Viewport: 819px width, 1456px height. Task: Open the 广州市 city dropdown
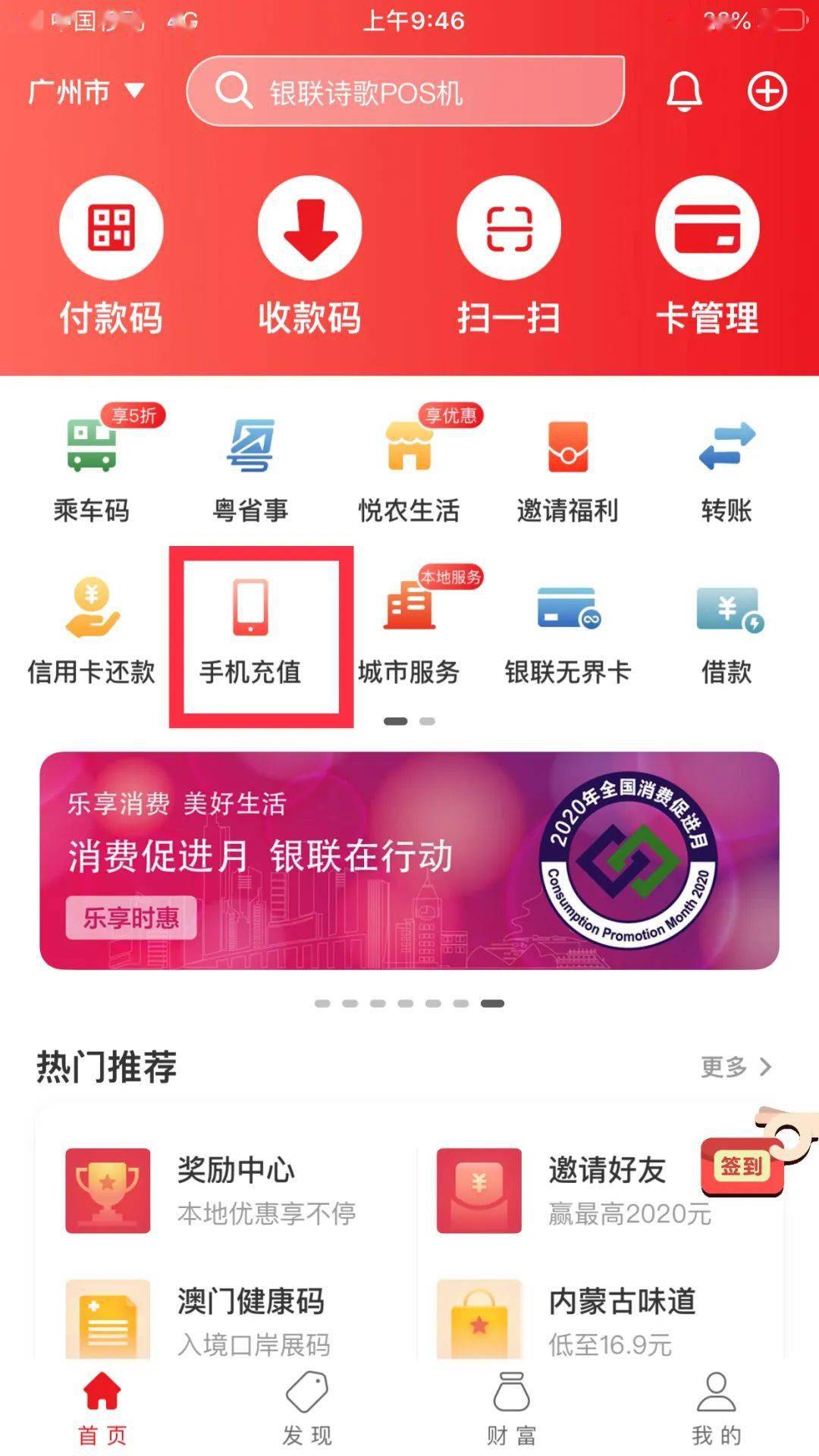coord(86,92)
